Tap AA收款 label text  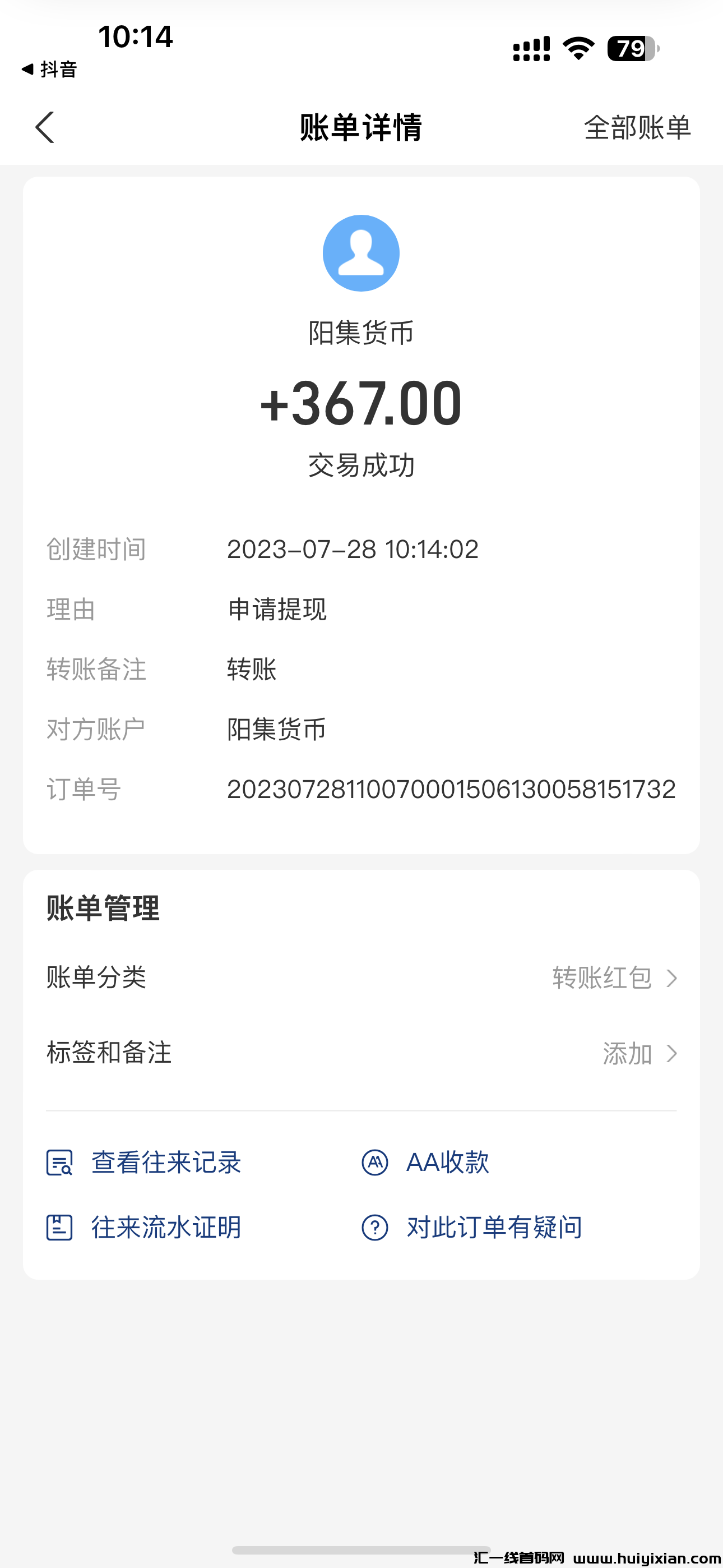tap(448, 1161)
